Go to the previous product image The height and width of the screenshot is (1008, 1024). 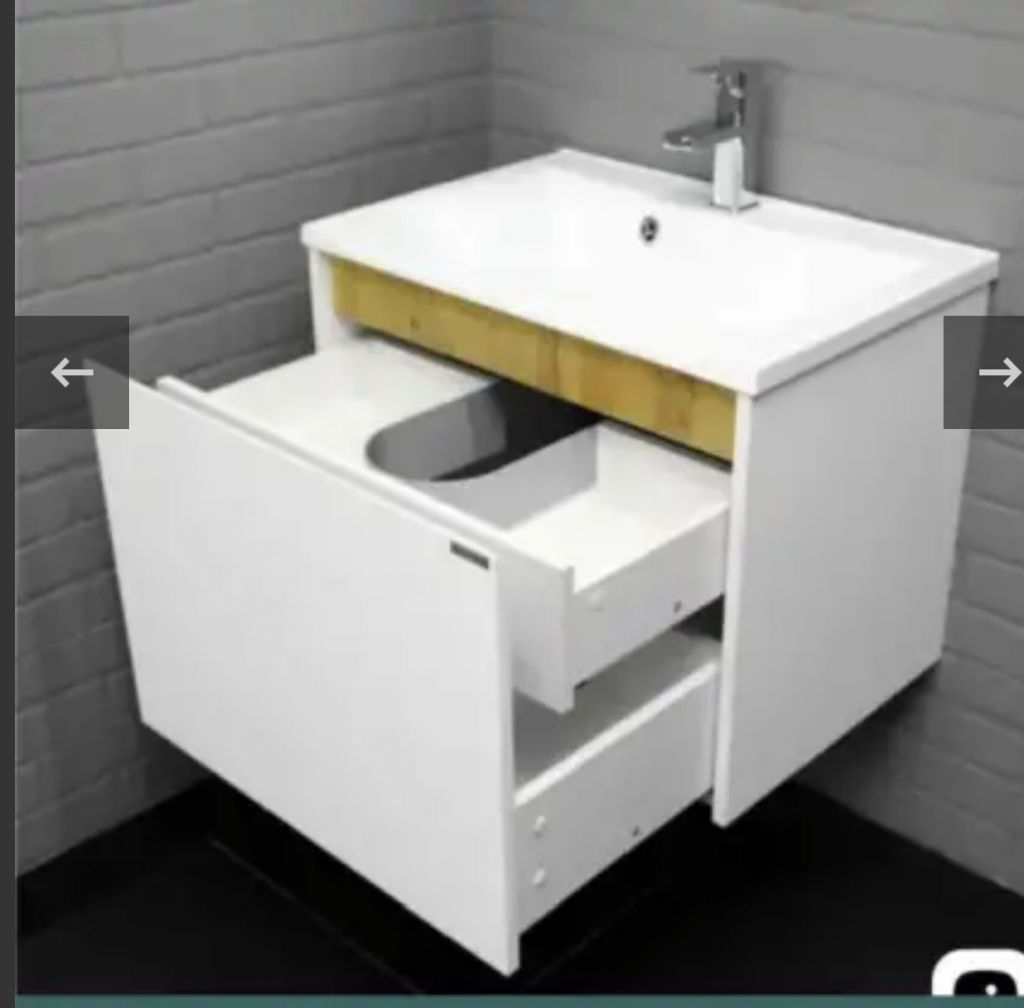click(72, 373)
